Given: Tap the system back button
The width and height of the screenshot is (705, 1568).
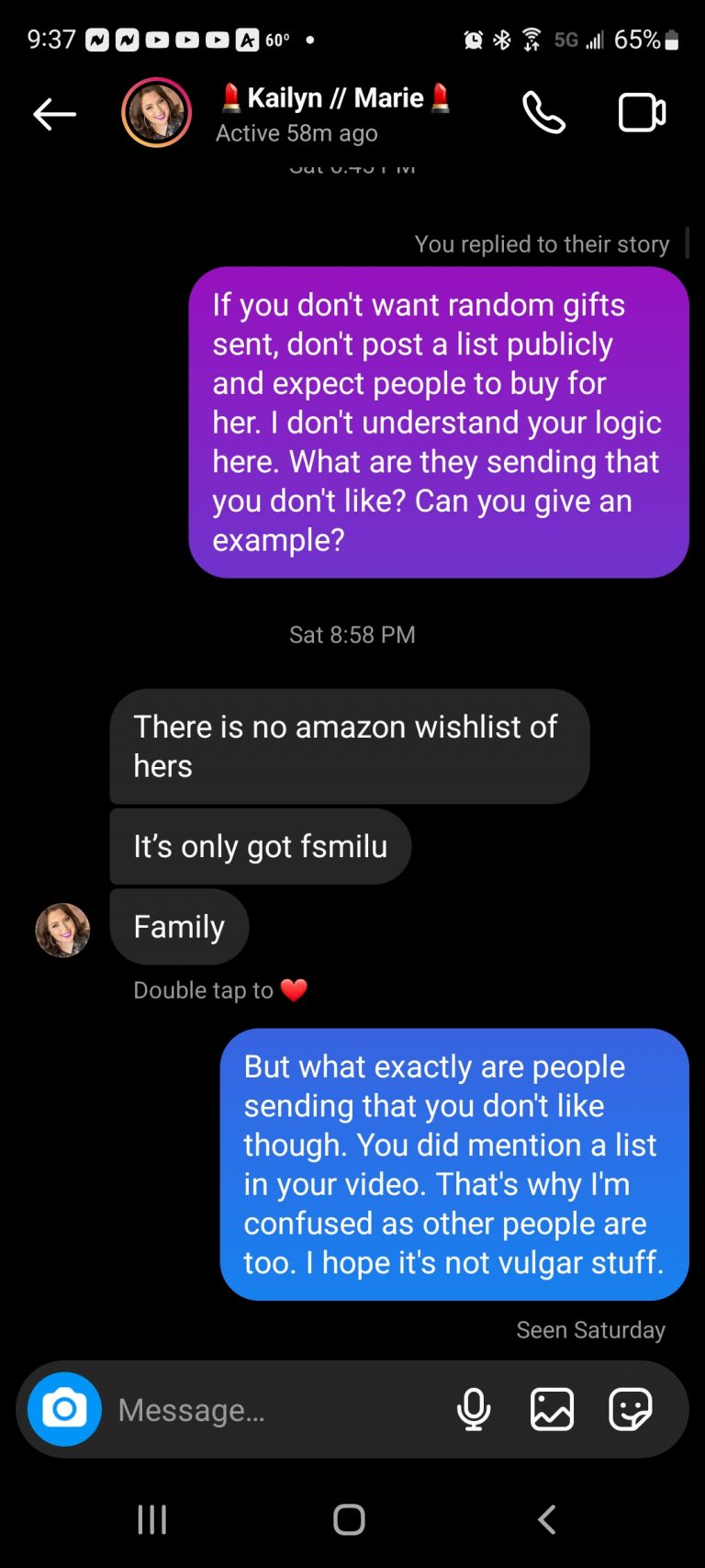Looking at the screenshot, I should [x=547, y=1519].
